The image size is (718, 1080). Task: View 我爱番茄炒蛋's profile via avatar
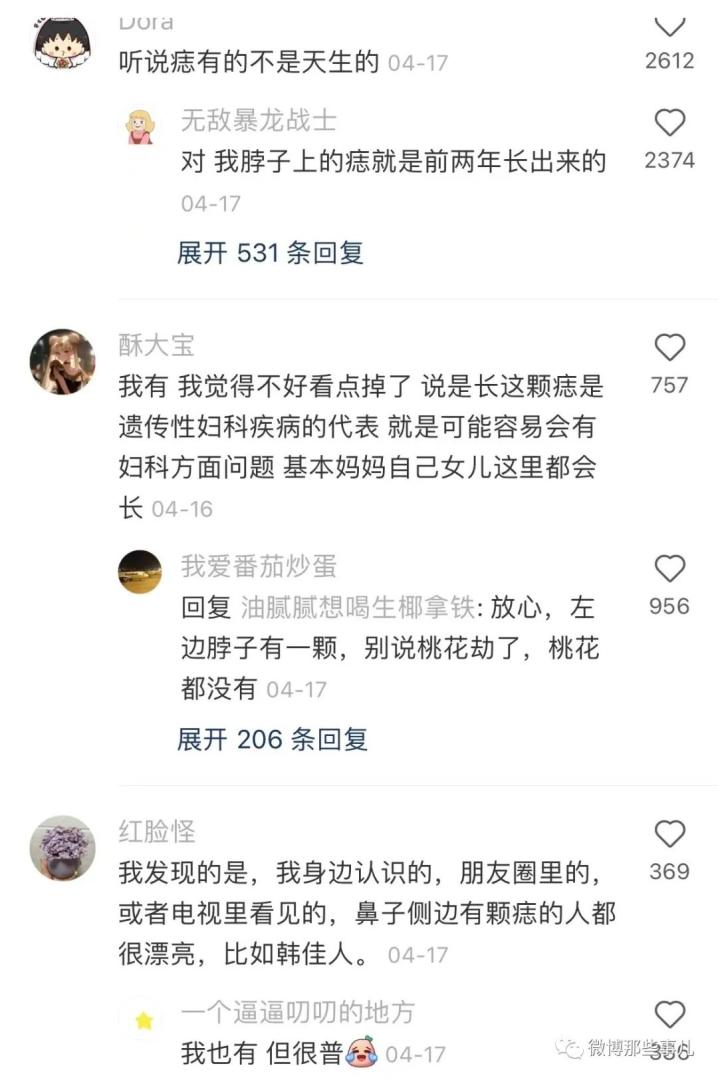click(140, 572)
